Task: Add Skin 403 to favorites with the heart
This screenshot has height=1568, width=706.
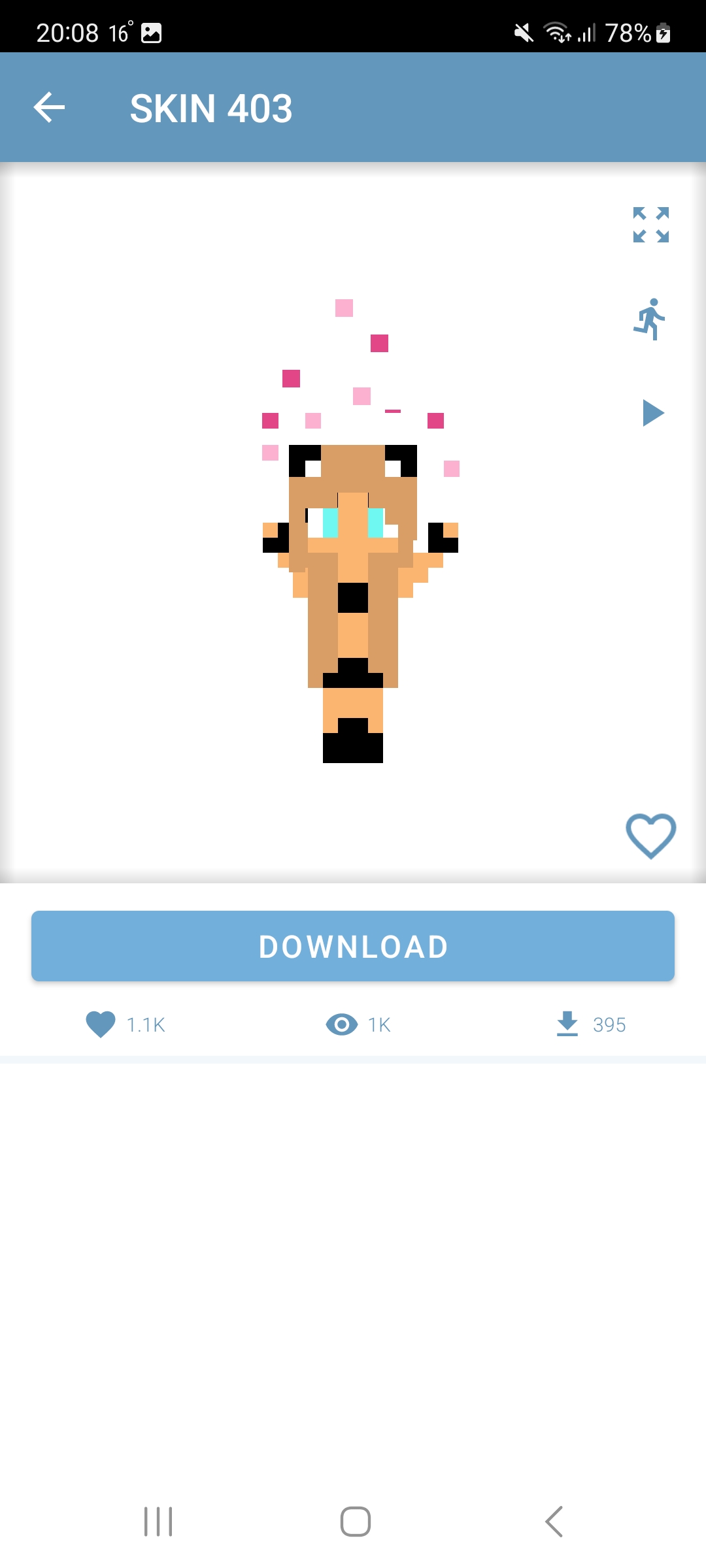Action: point(650,836)
